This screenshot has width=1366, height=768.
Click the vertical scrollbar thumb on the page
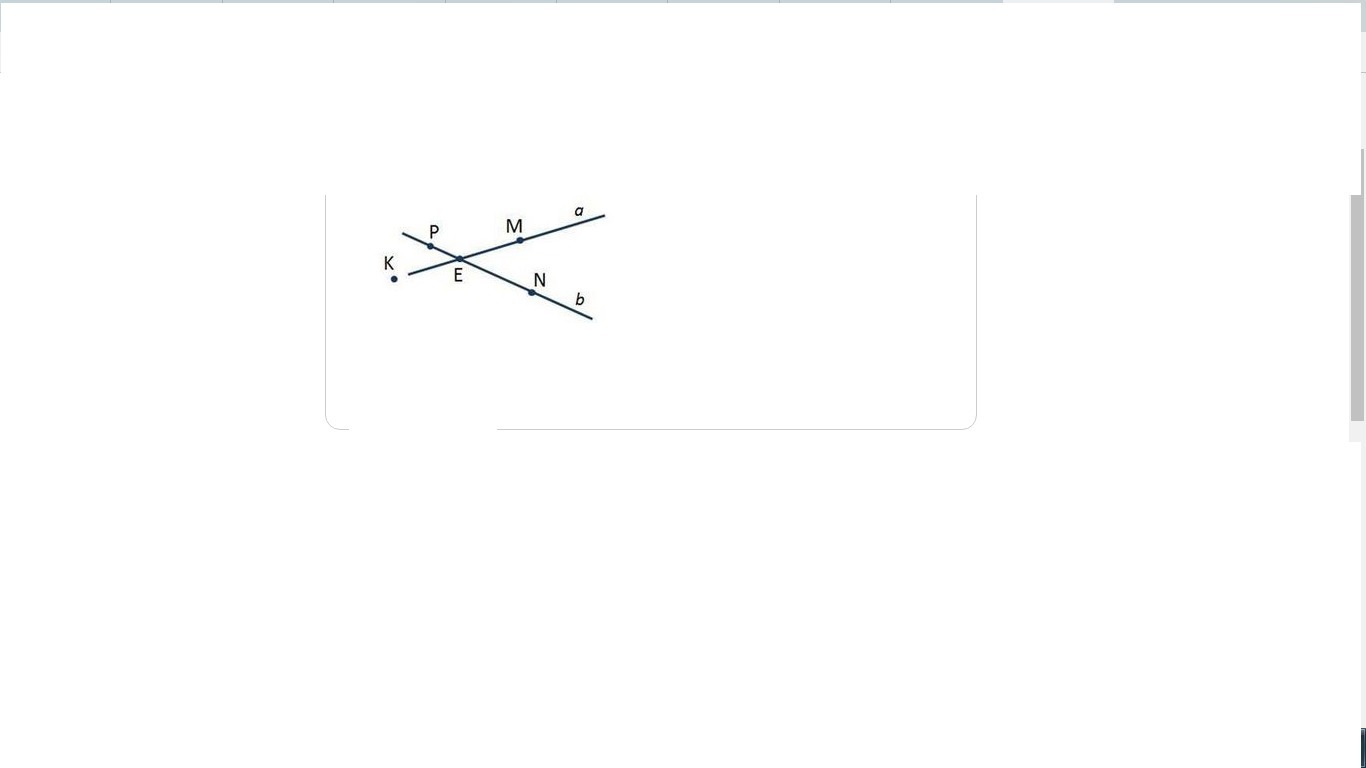tap(1357, 306)
